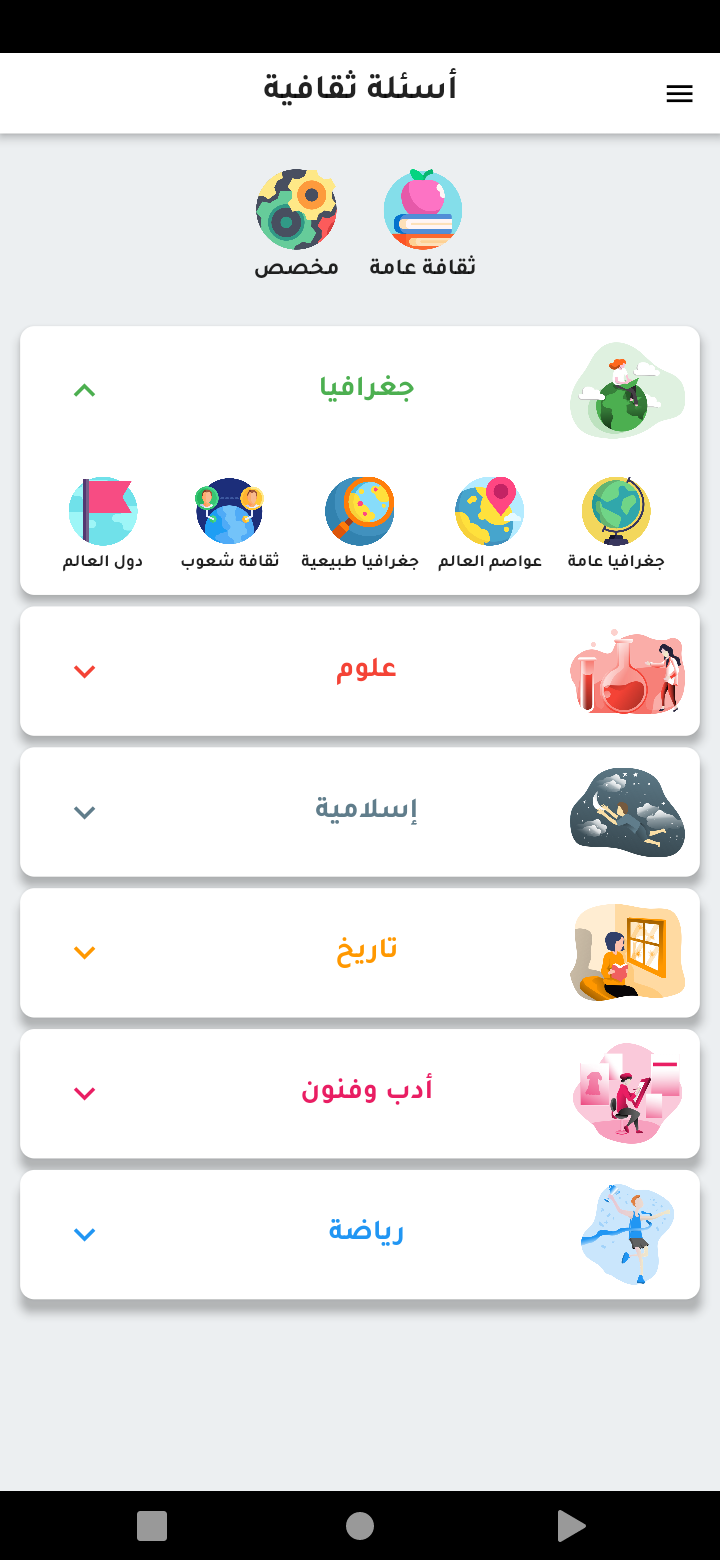Open the مخصص custom quiz
This screenshot has width=720, height=1560.
click(x=296, y=222)
